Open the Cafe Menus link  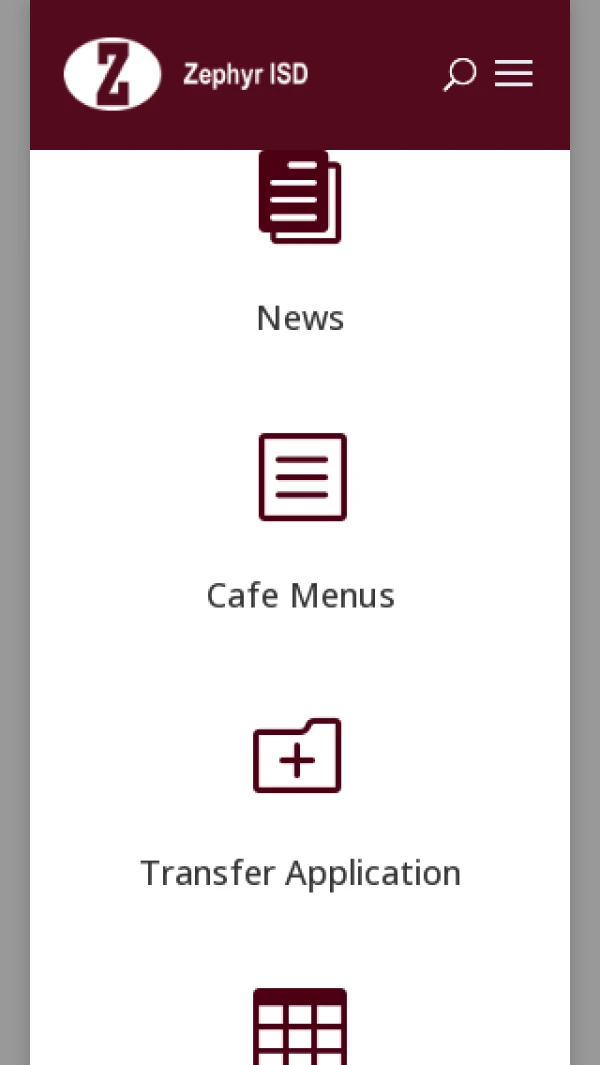click(300, 595)
